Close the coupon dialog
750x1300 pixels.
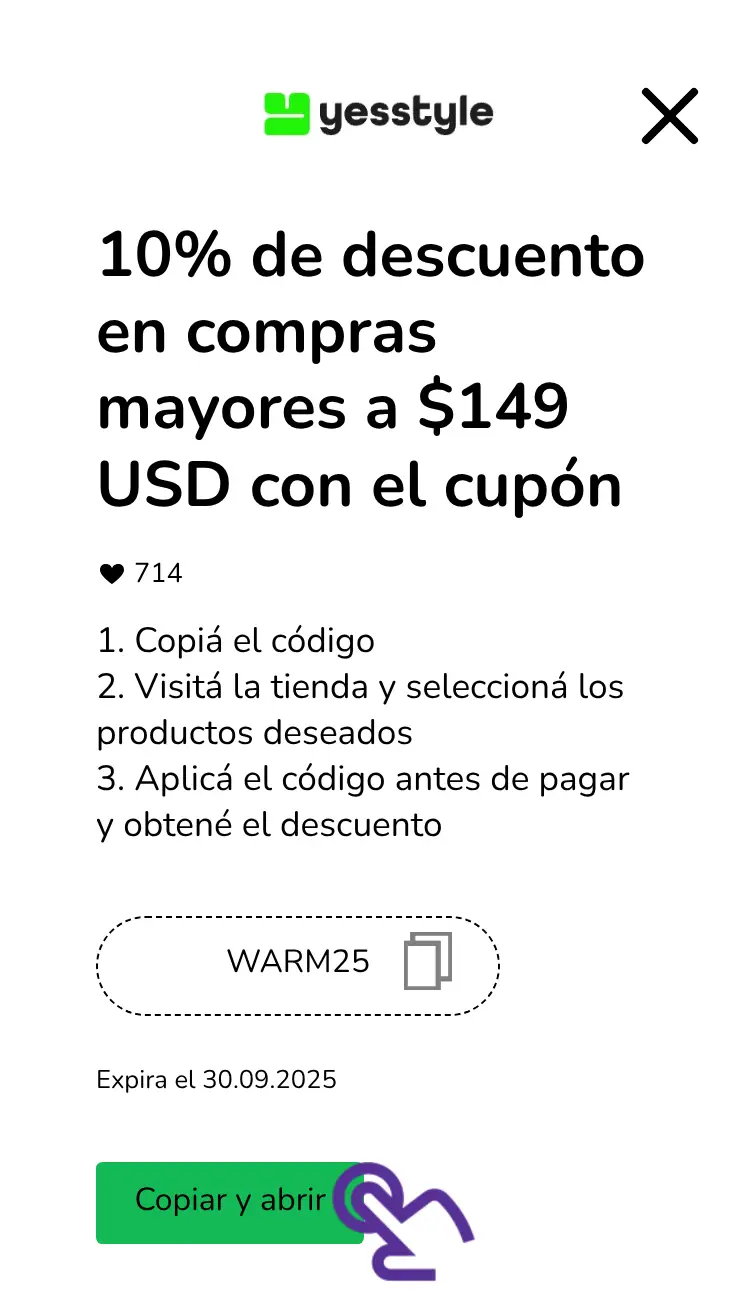669,116
